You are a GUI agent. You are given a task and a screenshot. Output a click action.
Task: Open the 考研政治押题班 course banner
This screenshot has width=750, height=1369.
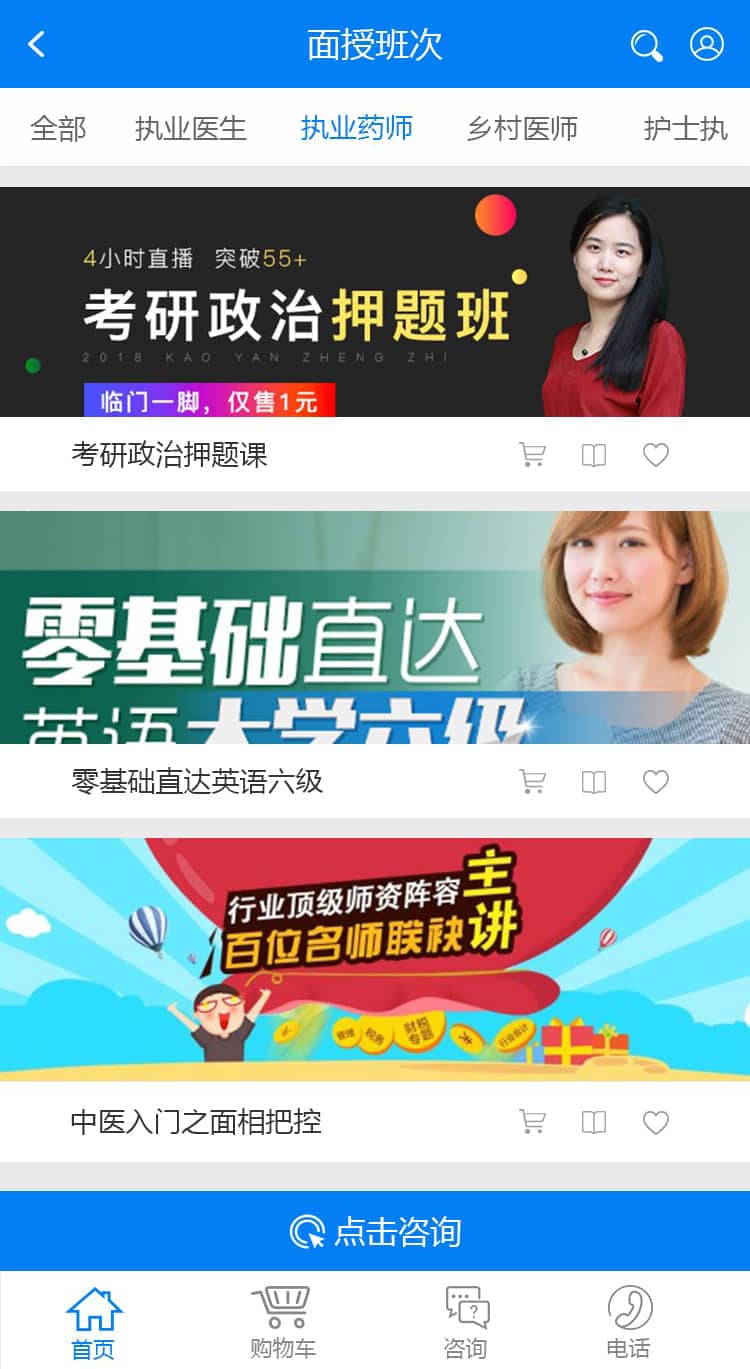[x=375, y=302]
